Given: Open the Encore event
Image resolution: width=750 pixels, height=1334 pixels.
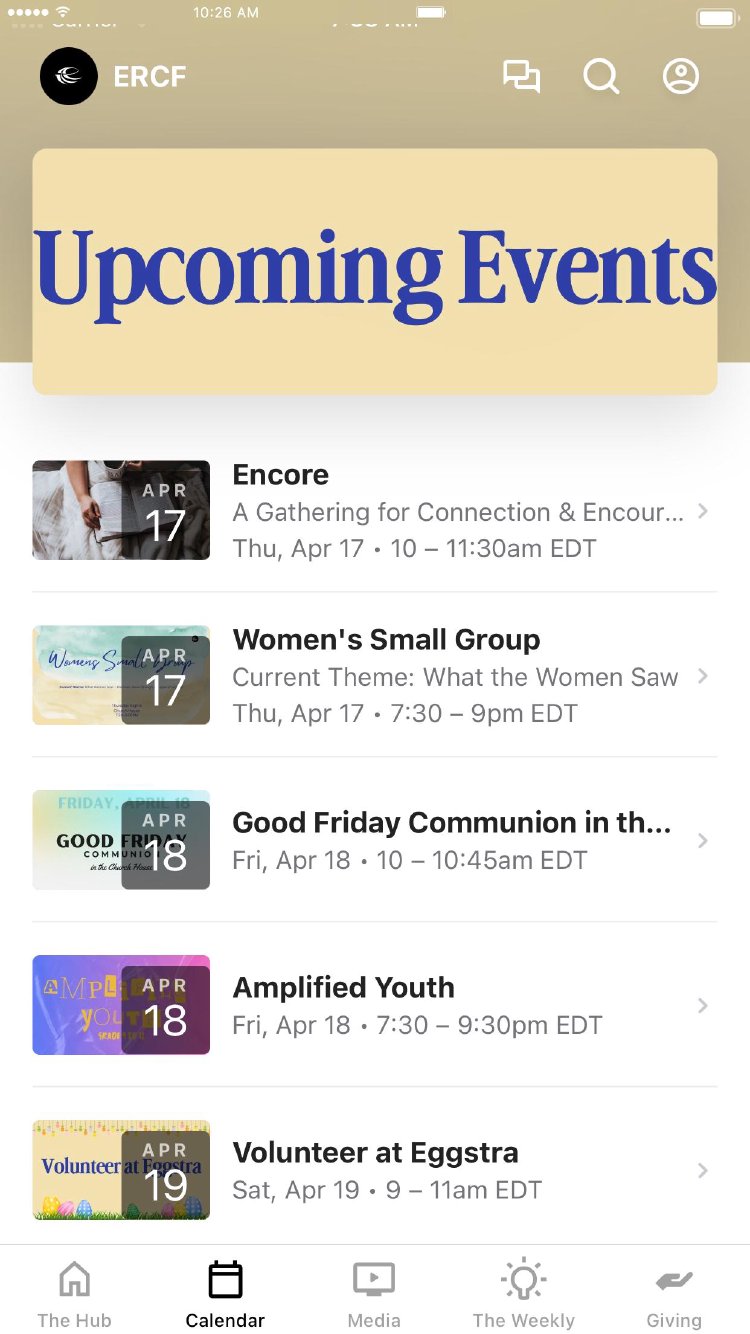Looking at the screenshot, I should tap(375, 510).
